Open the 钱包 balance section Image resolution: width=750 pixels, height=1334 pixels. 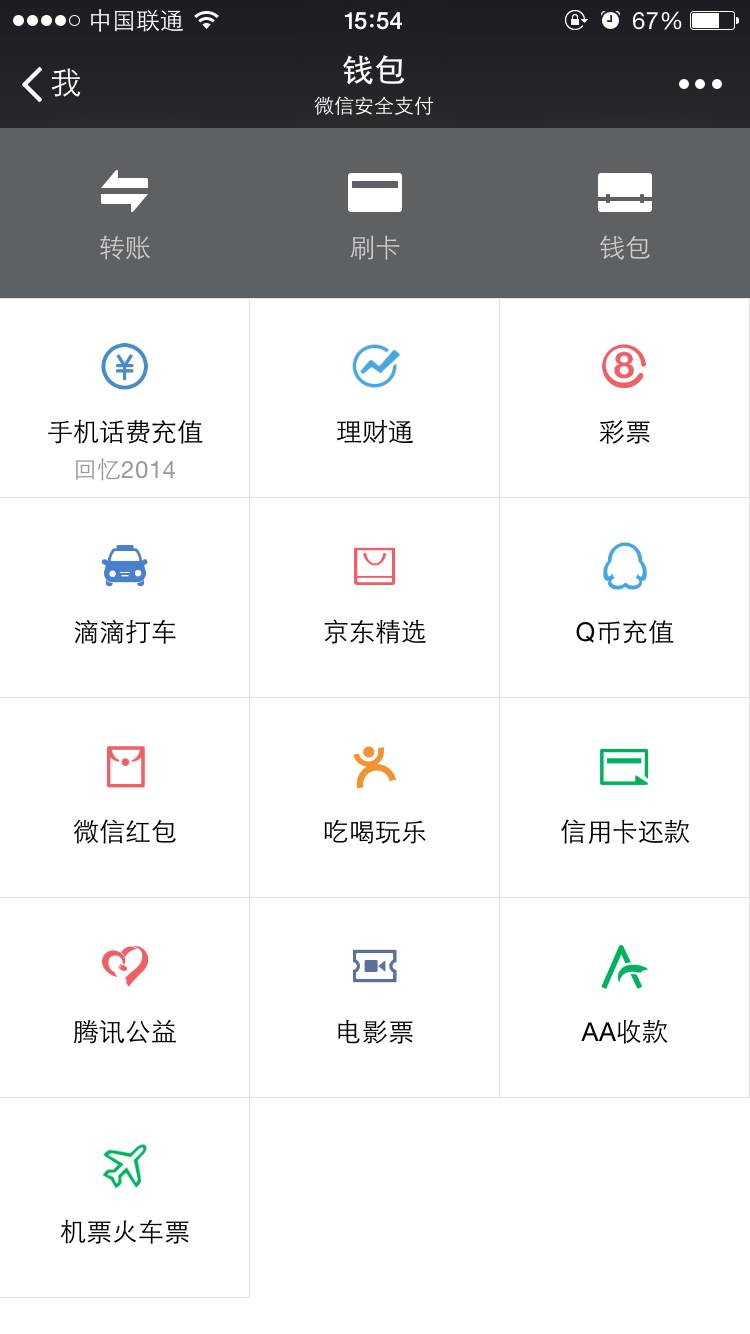pos(625,213)
